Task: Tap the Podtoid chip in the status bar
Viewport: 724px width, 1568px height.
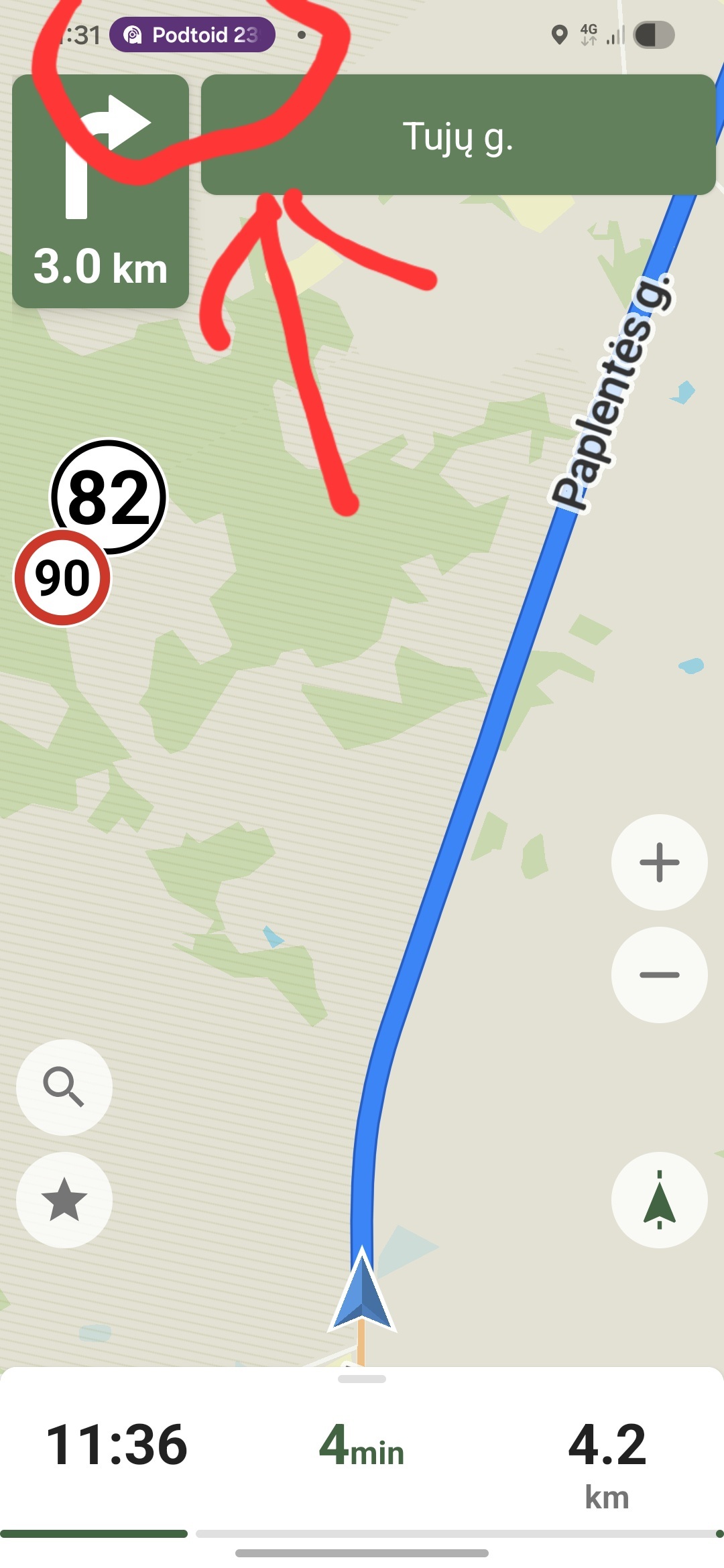Action: (192, 35)
